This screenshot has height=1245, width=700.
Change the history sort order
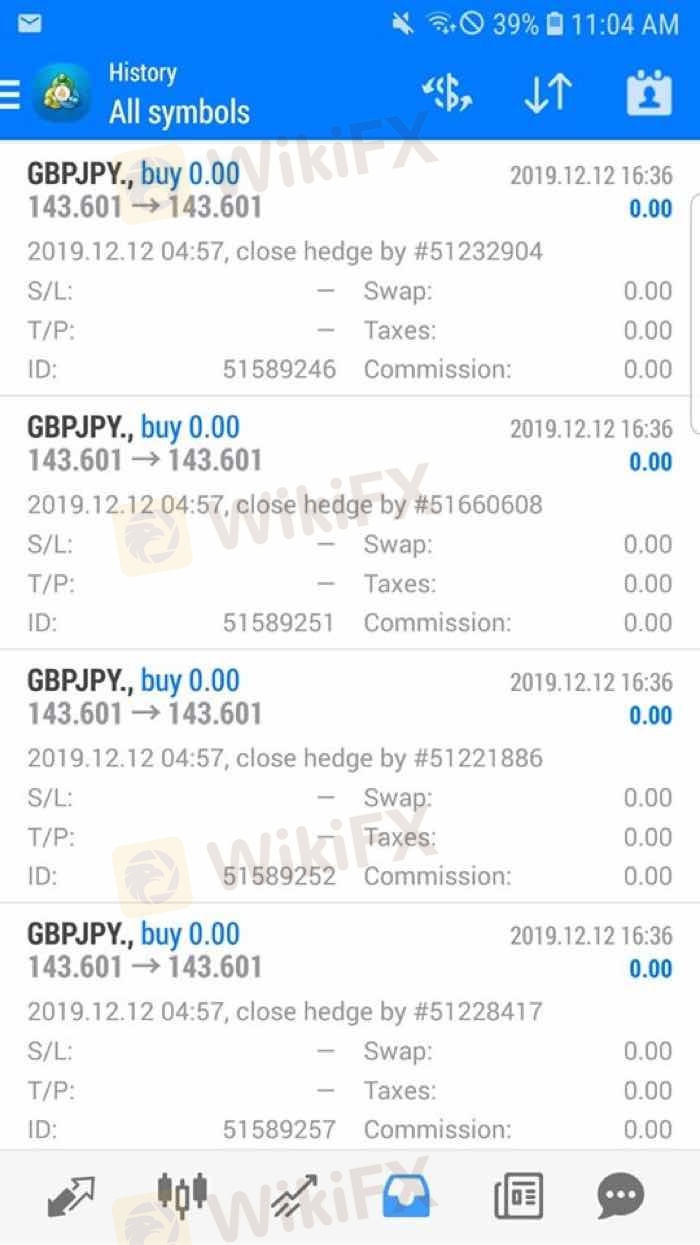547,94
